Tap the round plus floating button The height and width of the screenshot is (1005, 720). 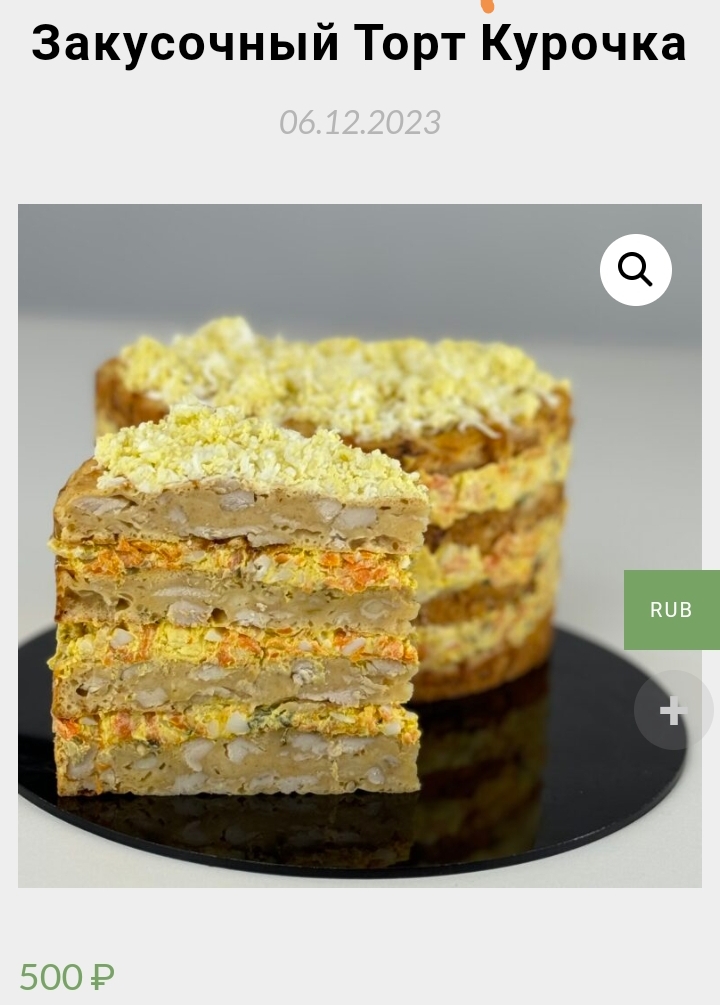[673, 710]
